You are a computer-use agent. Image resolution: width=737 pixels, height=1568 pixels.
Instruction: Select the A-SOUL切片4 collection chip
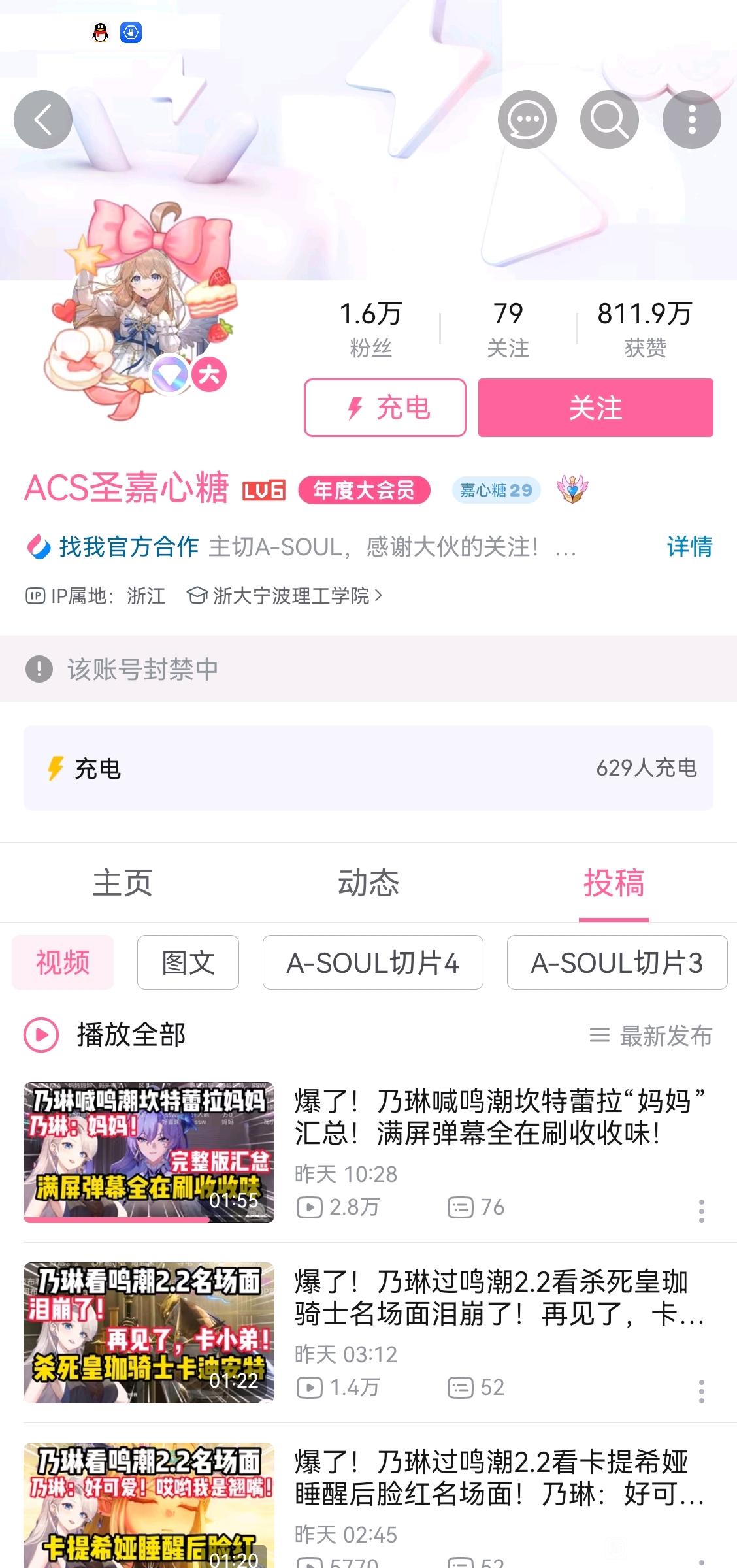click(372, 962)
